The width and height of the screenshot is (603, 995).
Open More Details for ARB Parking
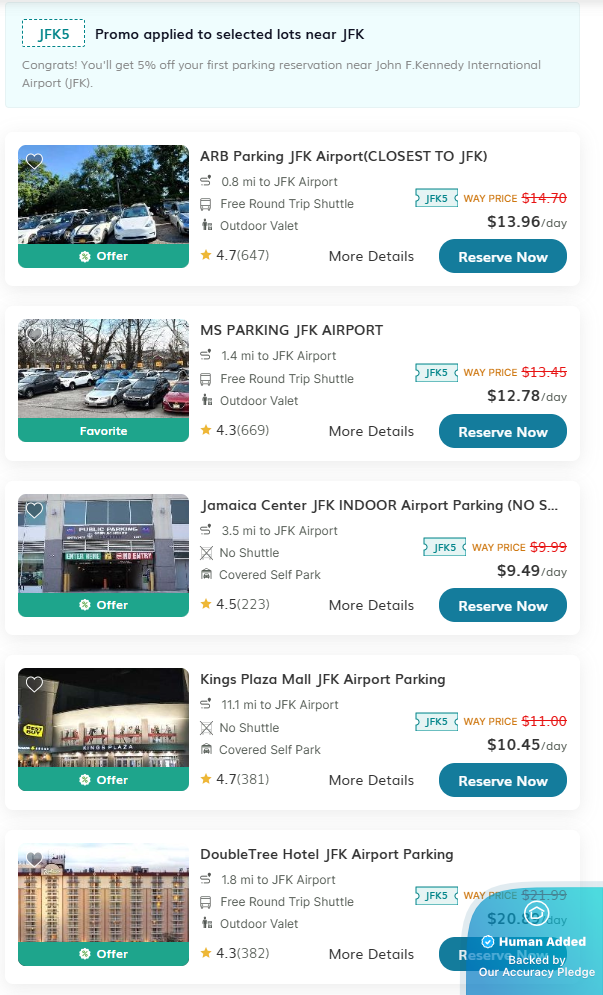coord(371,256)
